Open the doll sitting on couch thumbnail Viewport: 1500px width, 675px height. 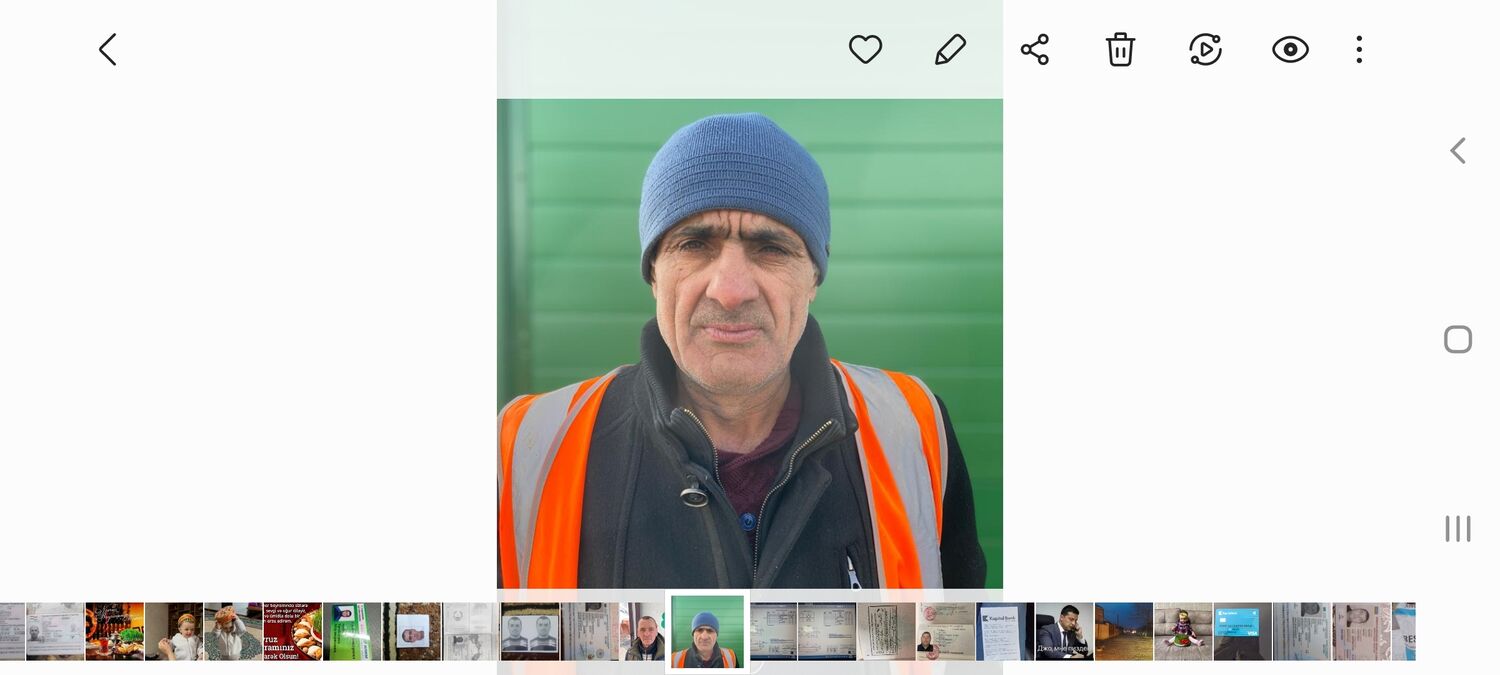(1183, 631)
